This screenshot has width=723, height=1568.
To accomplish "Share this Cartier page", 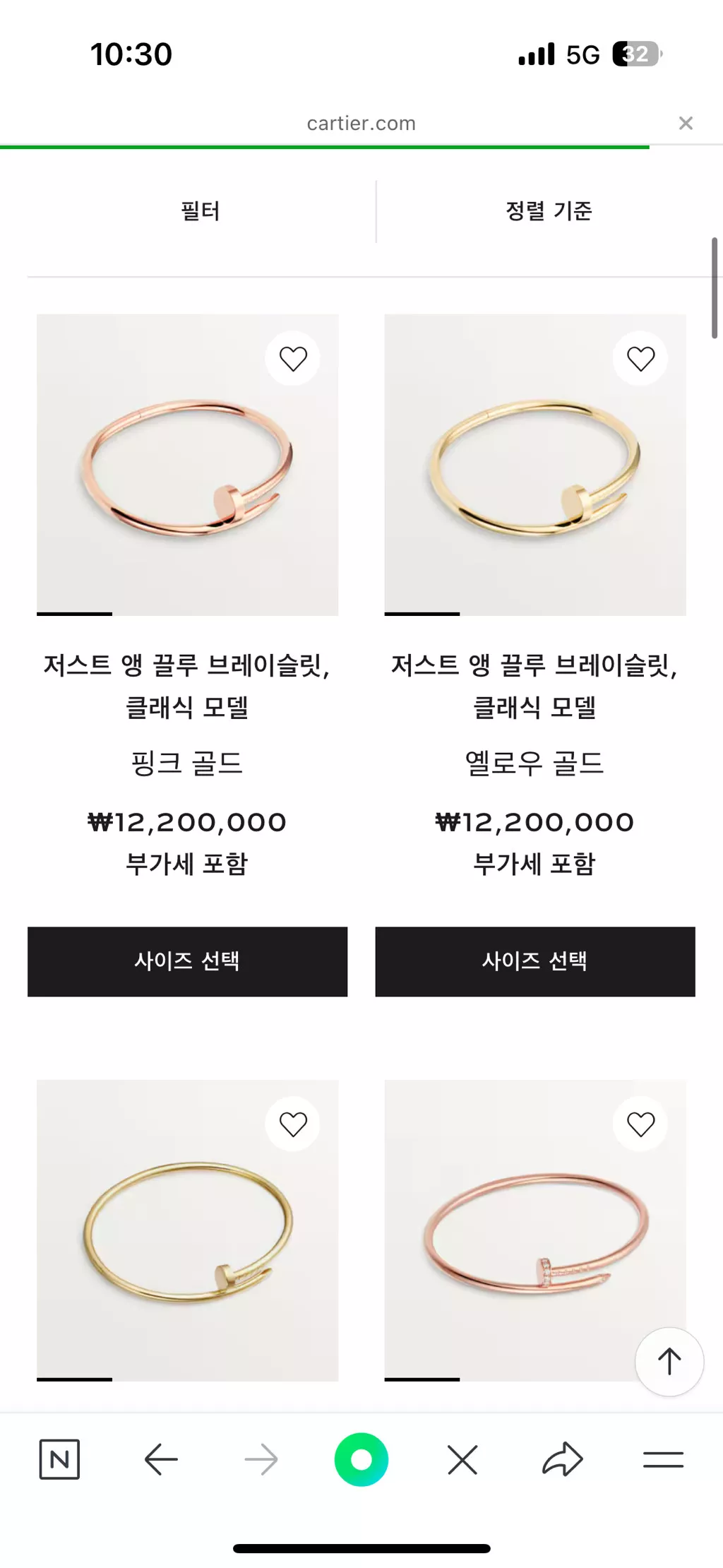I will coord(563,1459).
